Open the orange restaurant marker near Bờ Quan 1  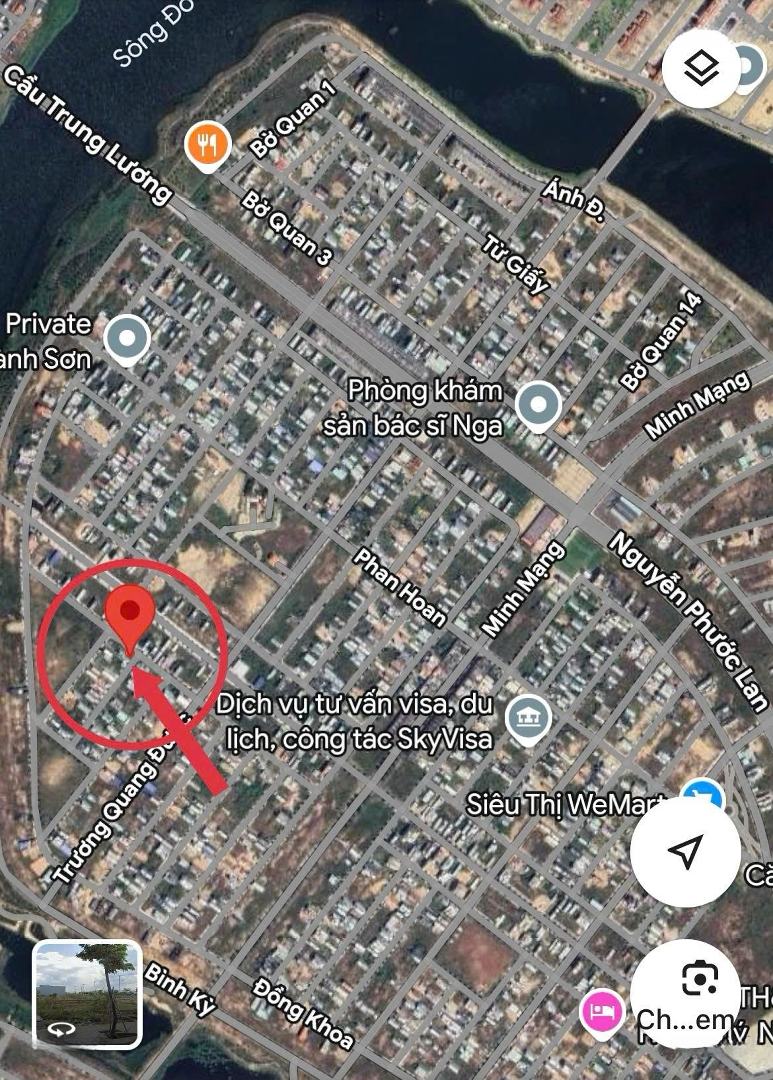point(208,147)
